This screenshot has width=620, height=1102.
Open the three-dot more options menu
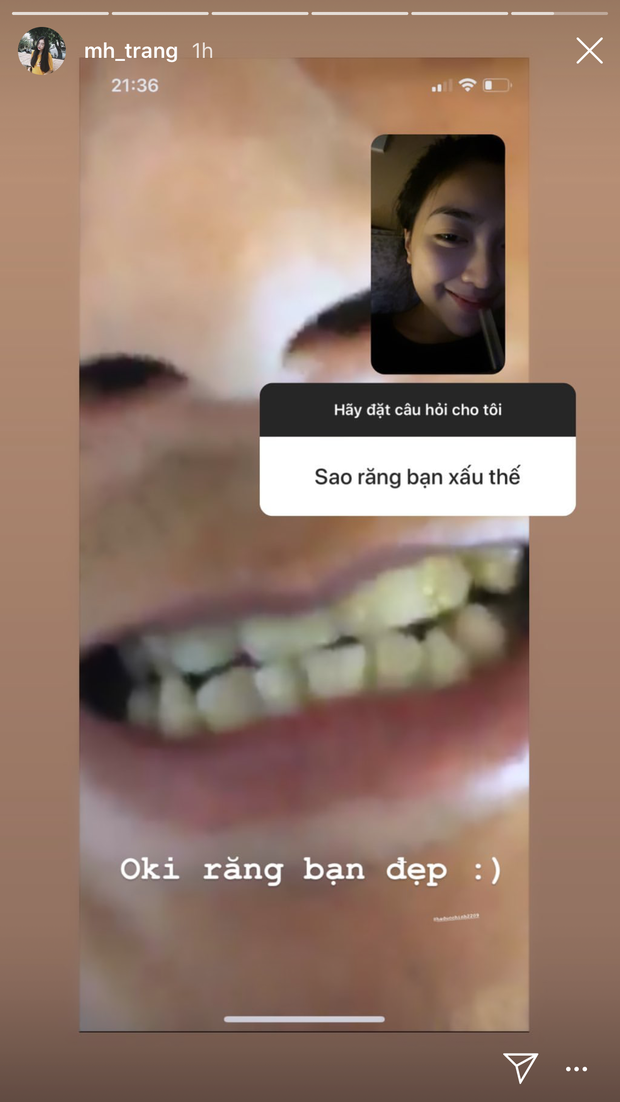576,1069
